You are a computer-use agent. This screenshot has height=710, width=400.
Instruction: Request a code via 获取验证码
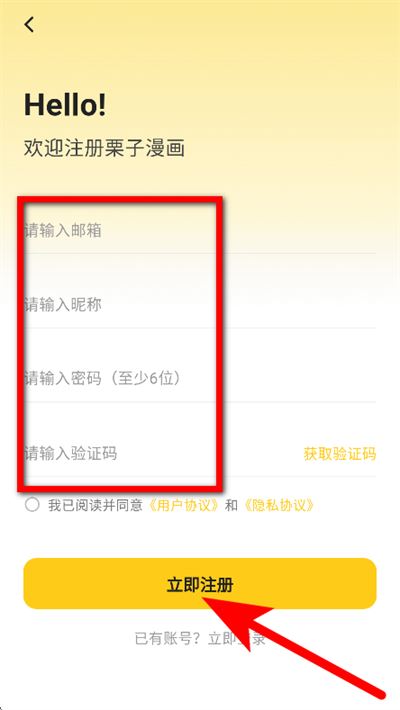(340, 453)
